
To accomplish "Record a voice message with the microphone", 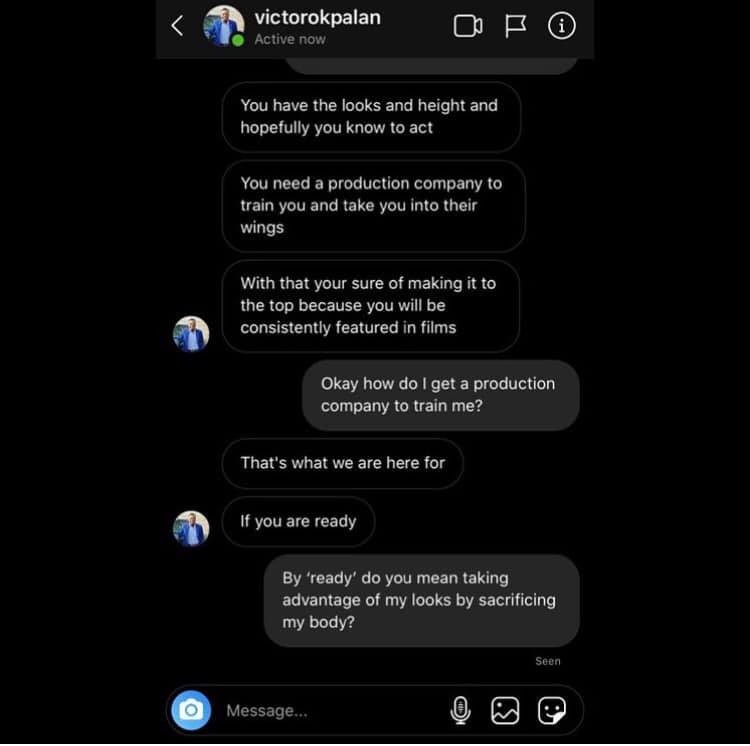I will (x=460, y=711).
